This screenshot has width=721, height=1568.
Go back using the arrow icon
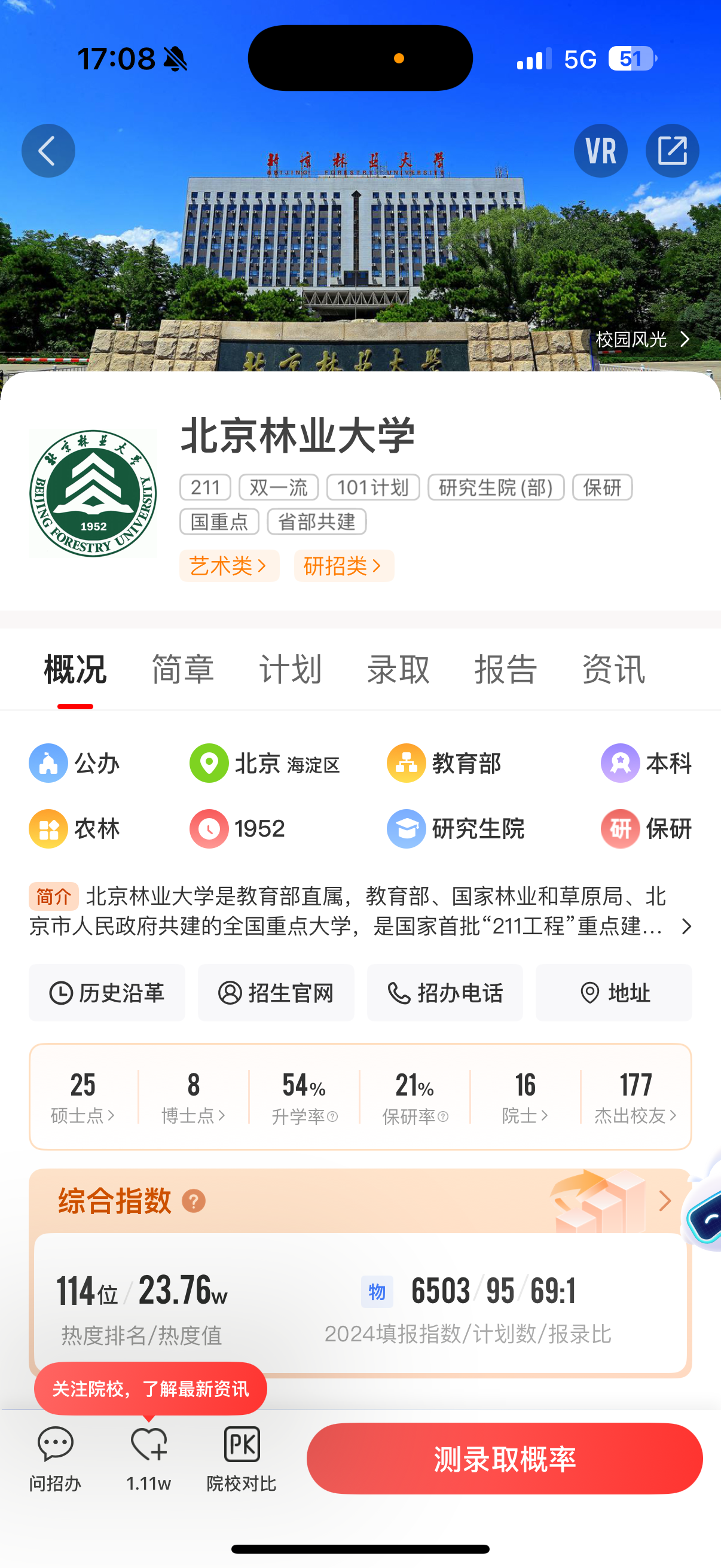[x=48, y=150]
